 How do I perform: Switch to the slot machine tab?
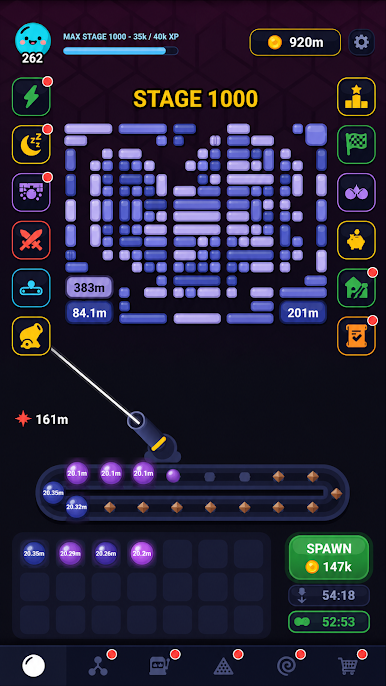159,665
